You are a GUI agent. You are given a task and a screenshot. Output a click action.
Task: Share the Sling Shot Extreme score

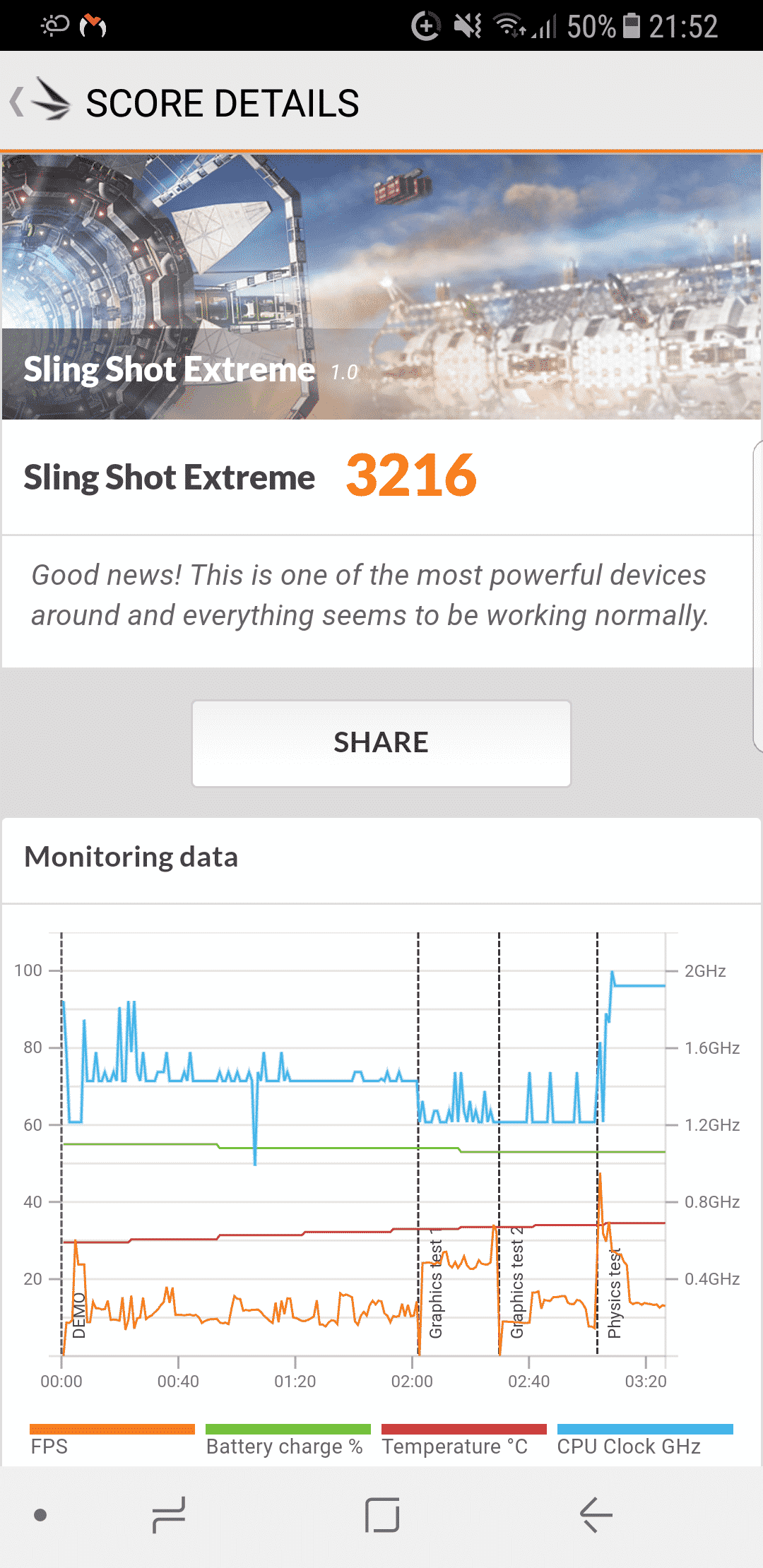[x=381, y=743]
